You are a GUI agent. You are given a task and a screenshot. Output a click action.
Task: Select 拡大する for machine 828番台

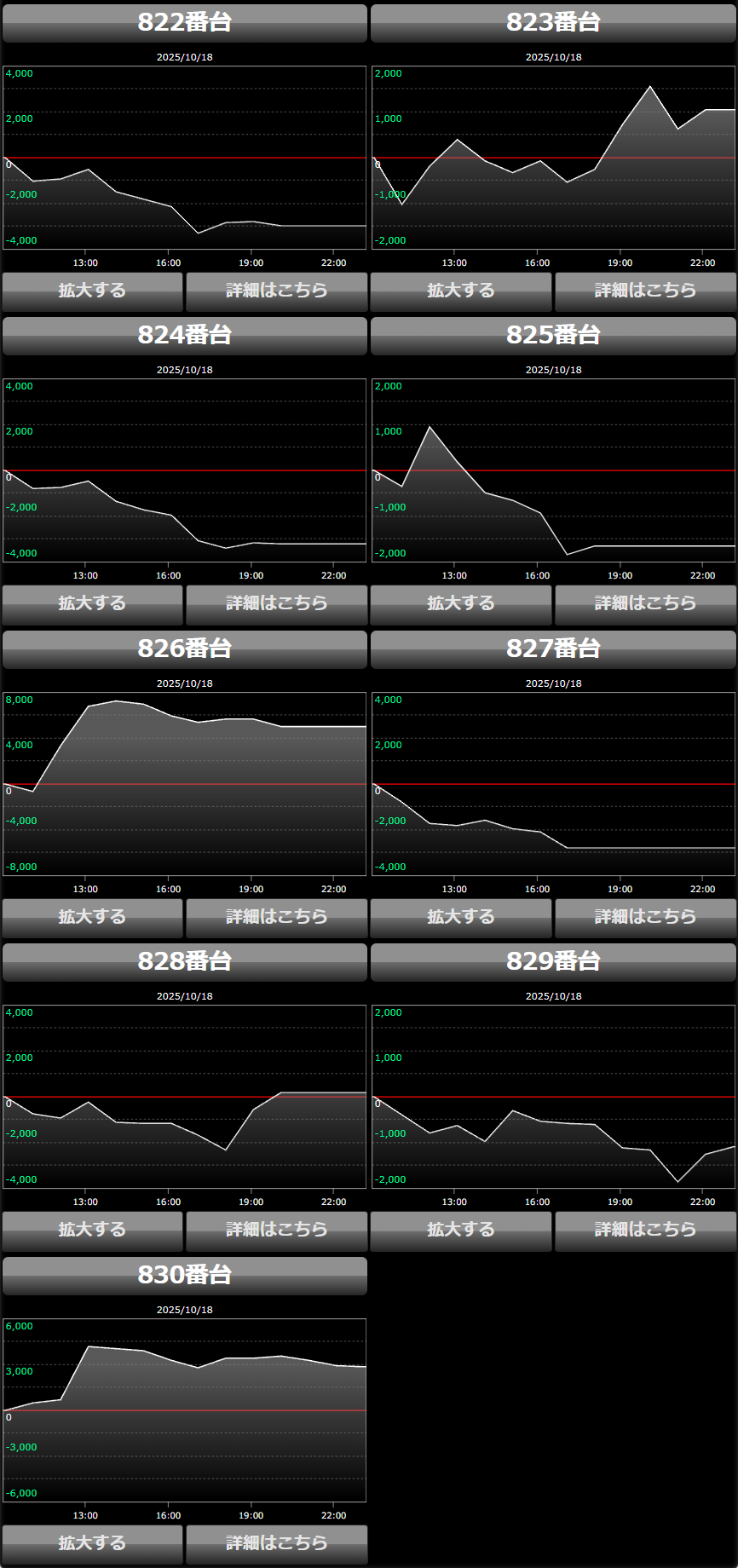(92, 1231)
